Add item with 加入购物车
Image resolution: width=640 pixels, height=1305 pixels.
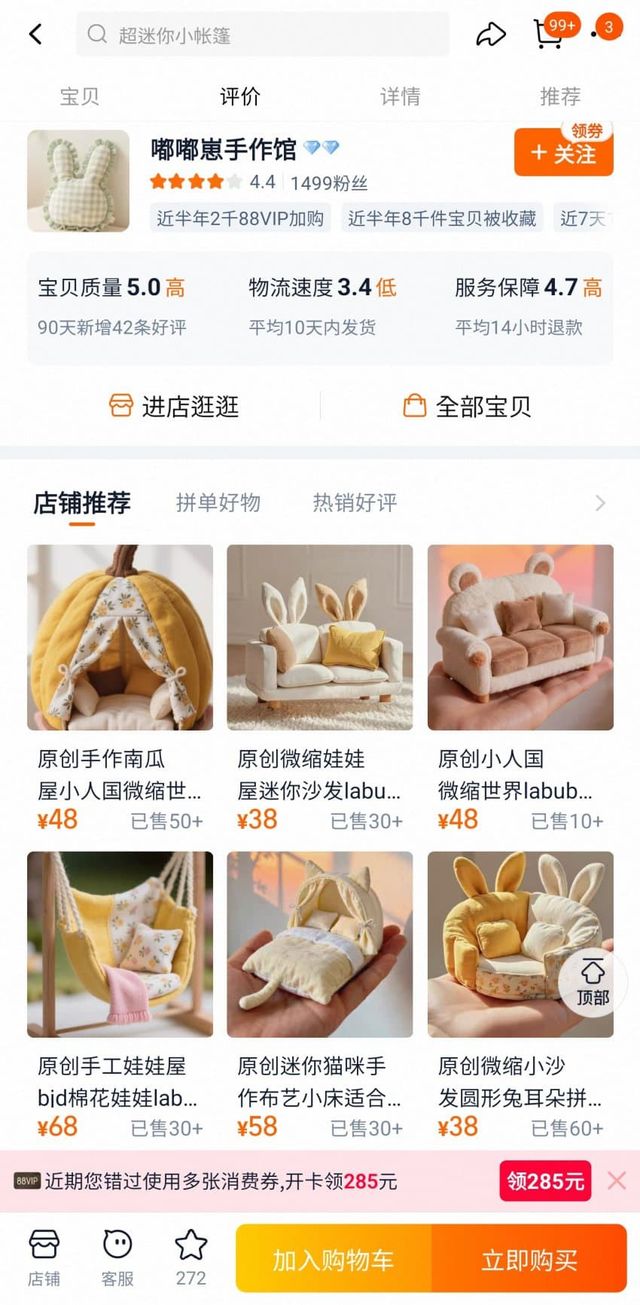[x=333, y=1260]
